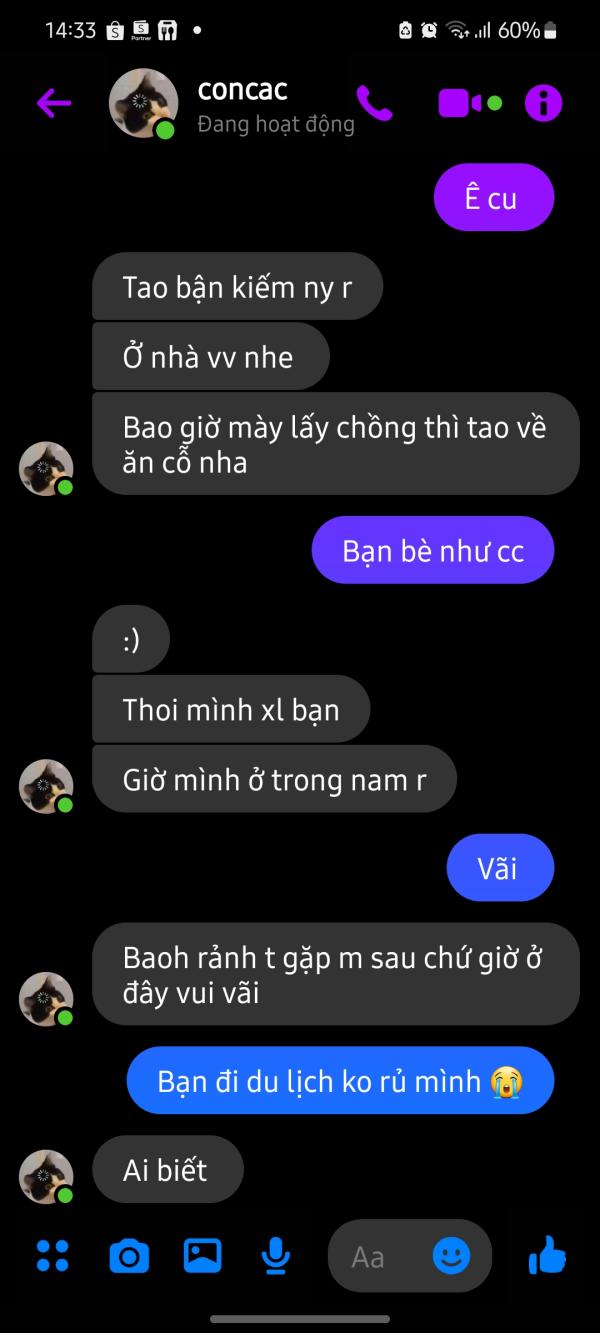Open the emoji picker in message box
This screenshot has height=1333, width=600.
pyautogui.click(x=451, y=1256)
